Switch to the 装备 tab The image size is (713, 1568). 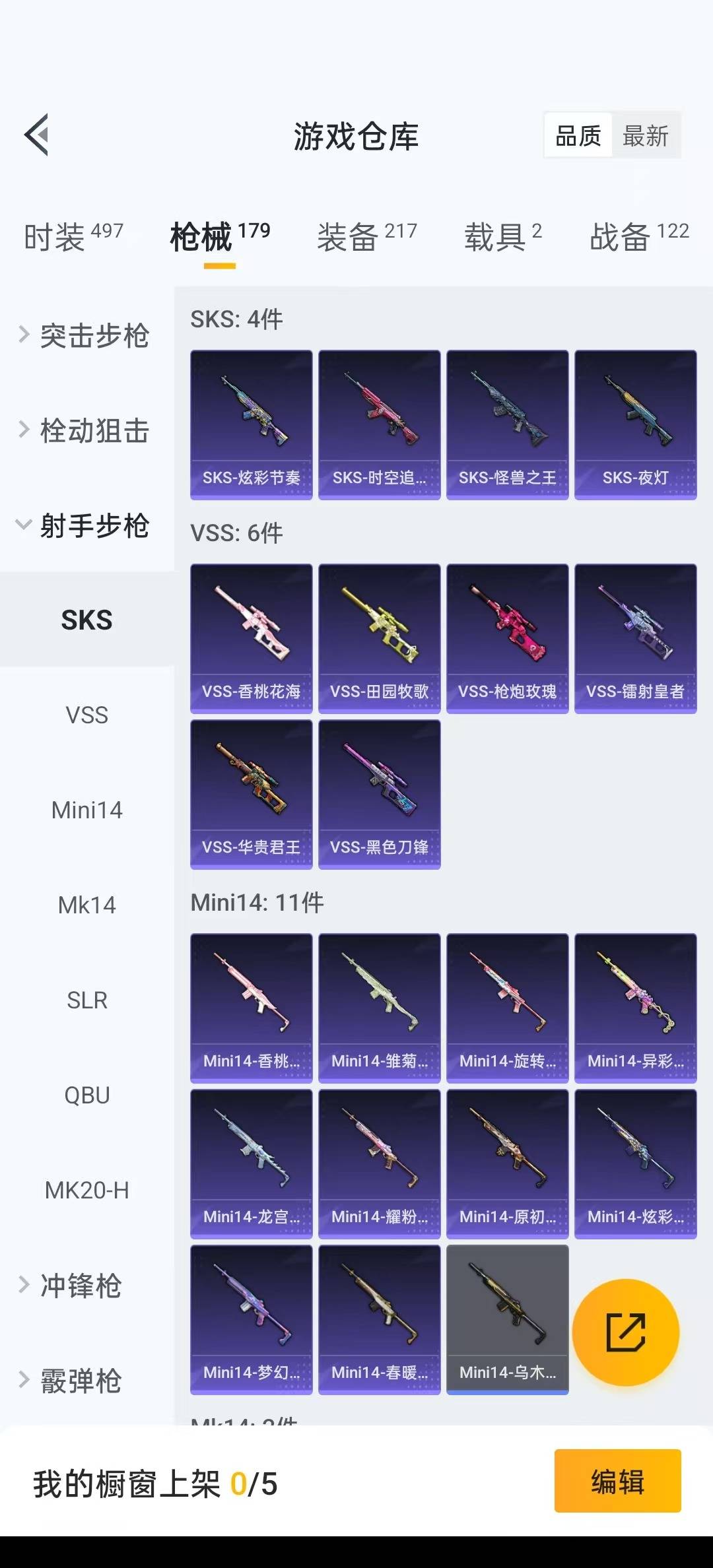tap(367, 236)
